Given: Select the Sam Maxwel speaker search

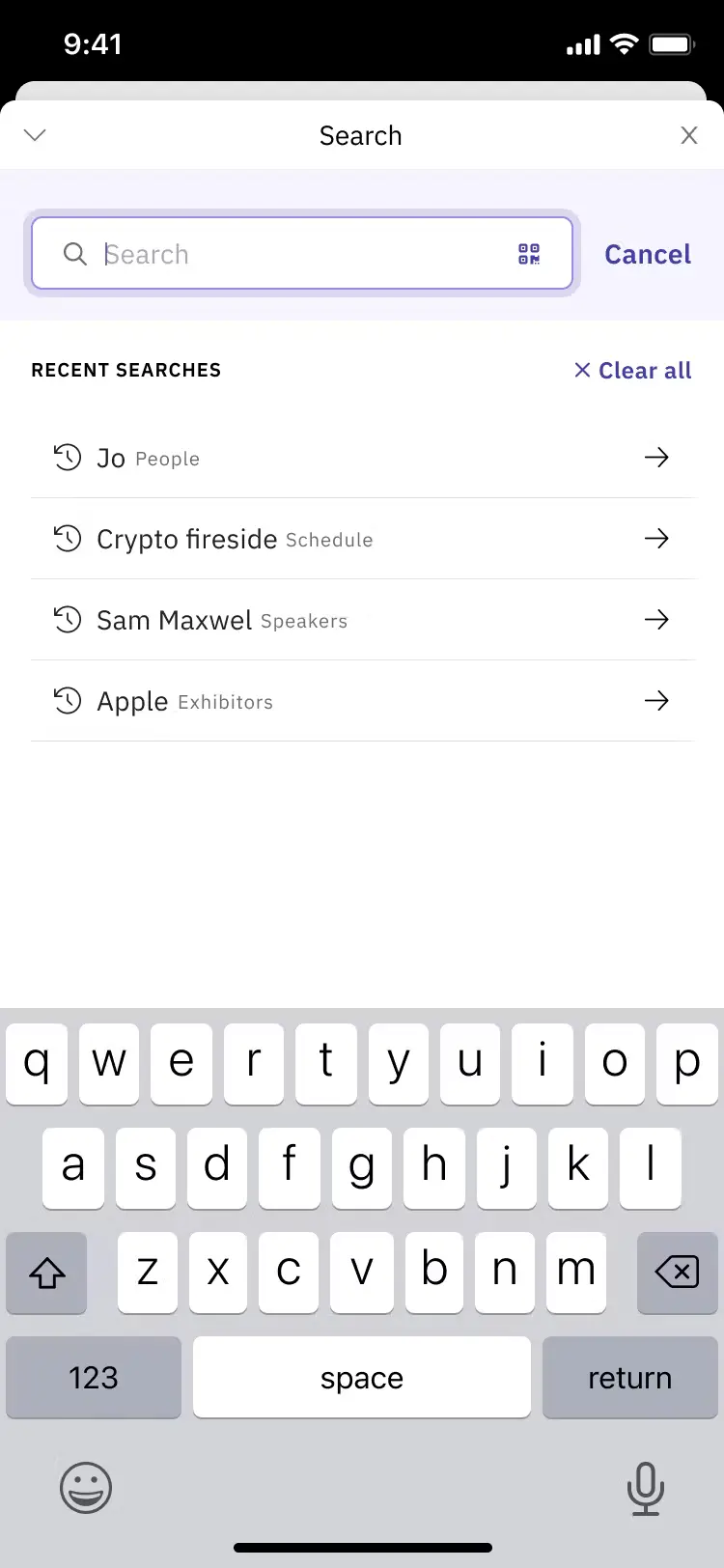Looking at the screenshot, I should pyautogui.click(x=362, y=620).
